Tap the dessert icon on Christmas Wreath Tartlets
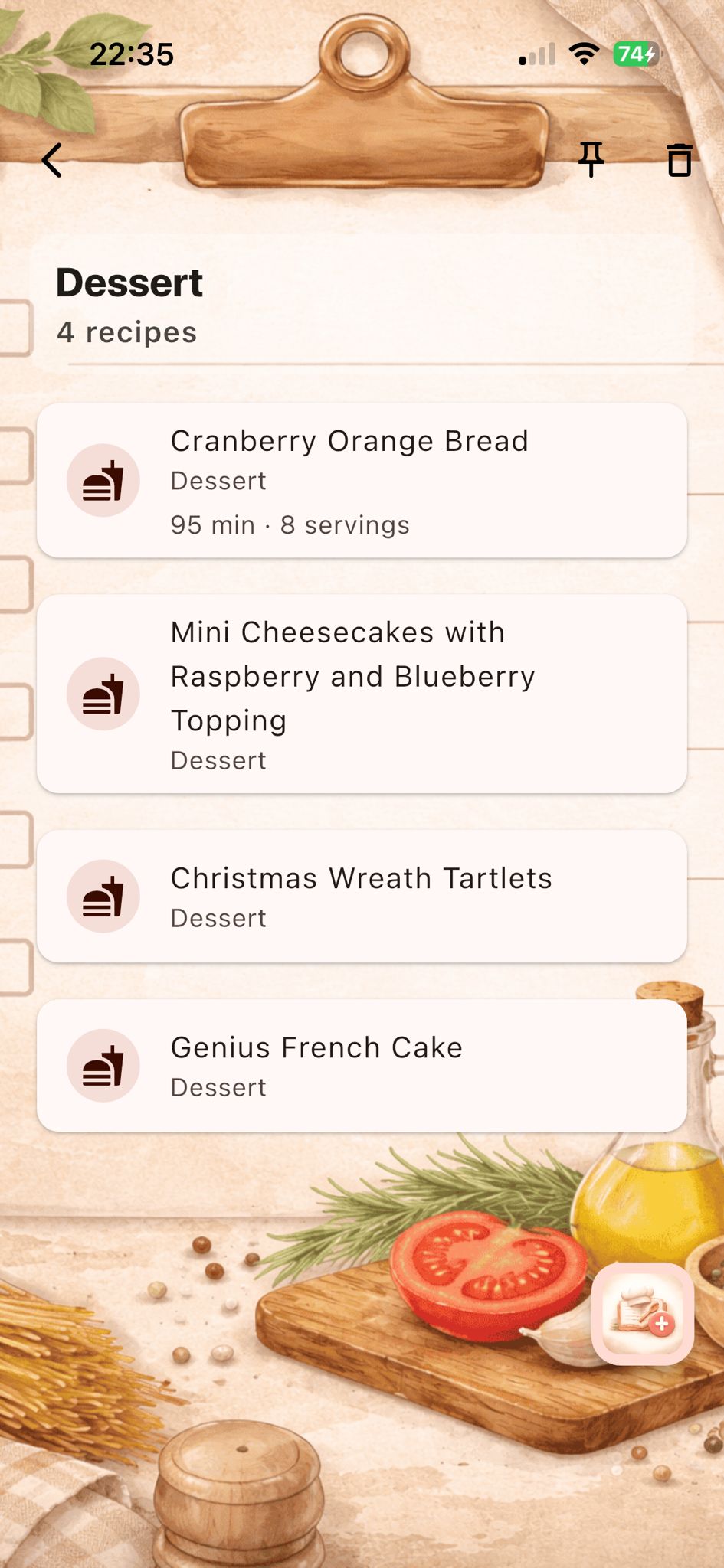 click(103, 896)
